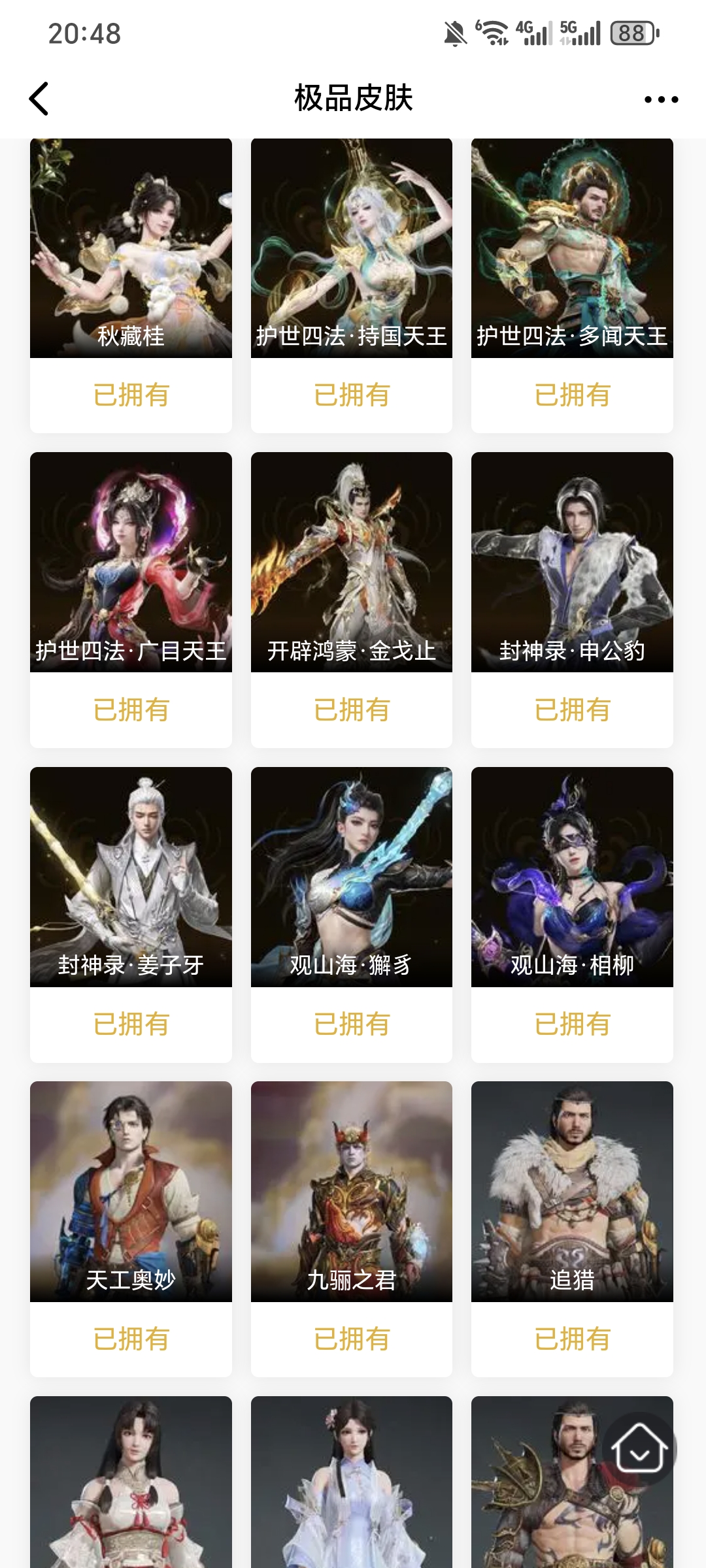Tap the floating home button

pyautogui.click(x=639, y=1449)
